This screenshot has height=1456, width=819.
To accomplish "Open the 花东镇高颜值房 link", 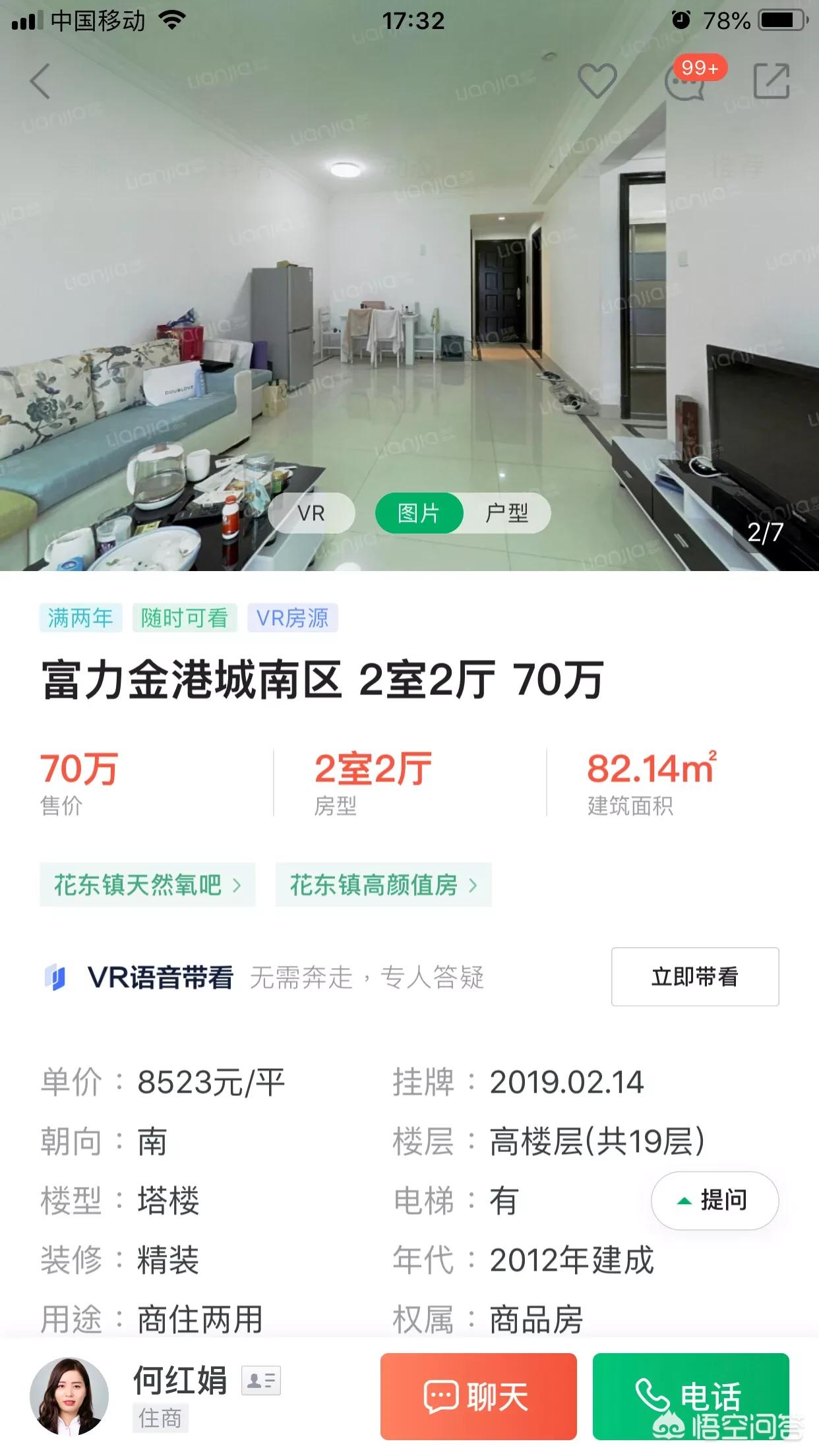I will coord(384,886).
